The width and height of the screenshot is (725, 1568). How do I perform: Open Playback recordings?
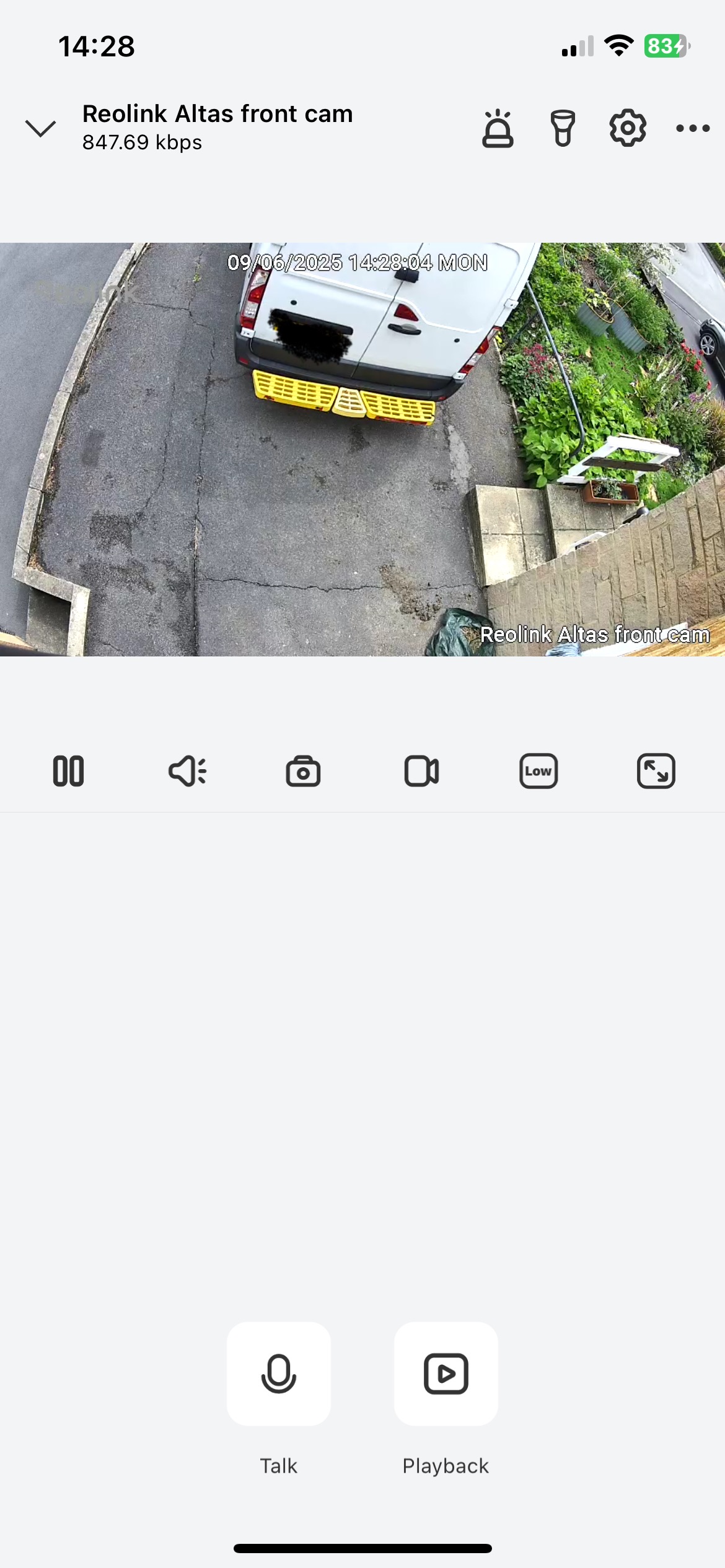(446, 1374)
